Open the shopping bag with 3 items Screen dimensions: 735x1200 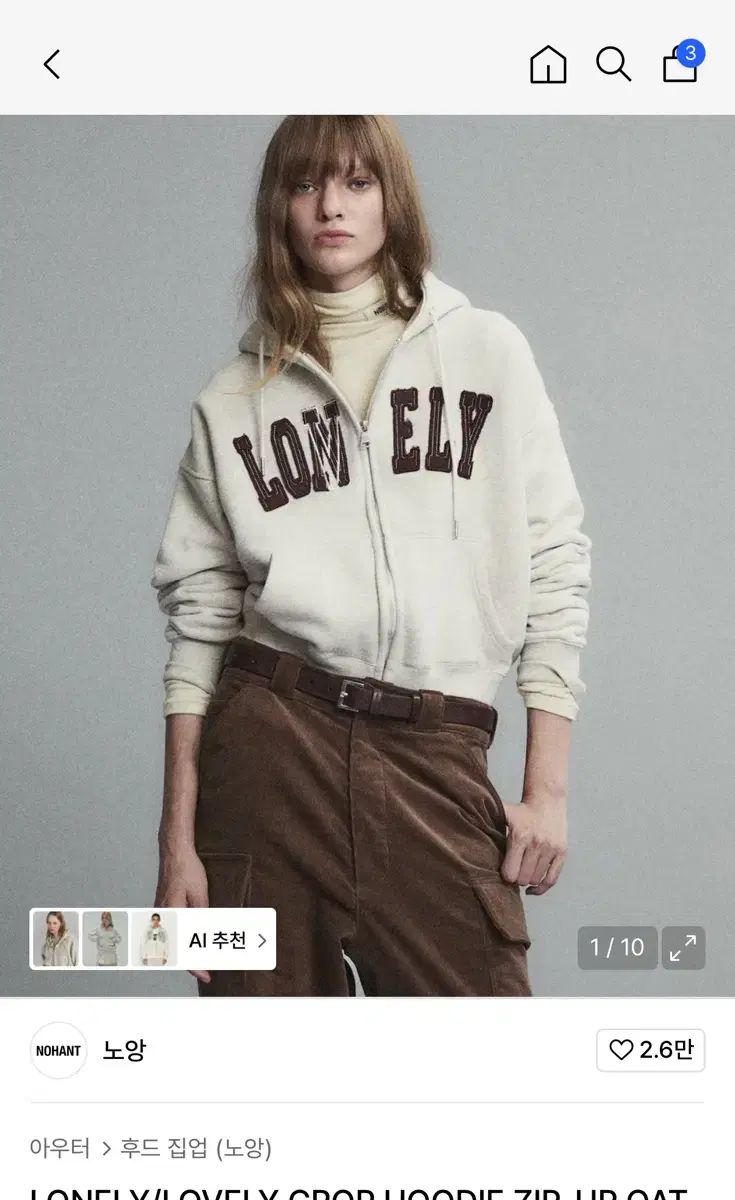[x=680, y=65]
